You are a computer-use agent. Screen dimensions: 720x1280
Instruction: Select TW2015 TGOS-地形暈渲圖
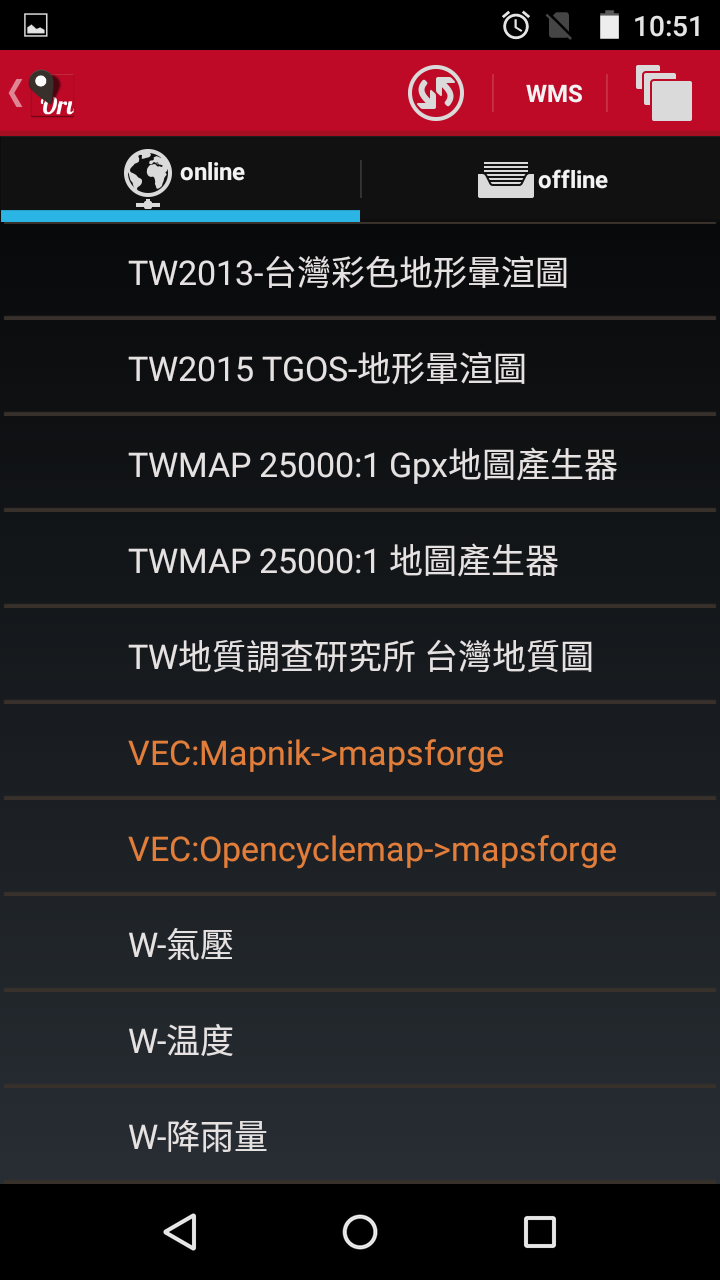click(x=327, y=369)
